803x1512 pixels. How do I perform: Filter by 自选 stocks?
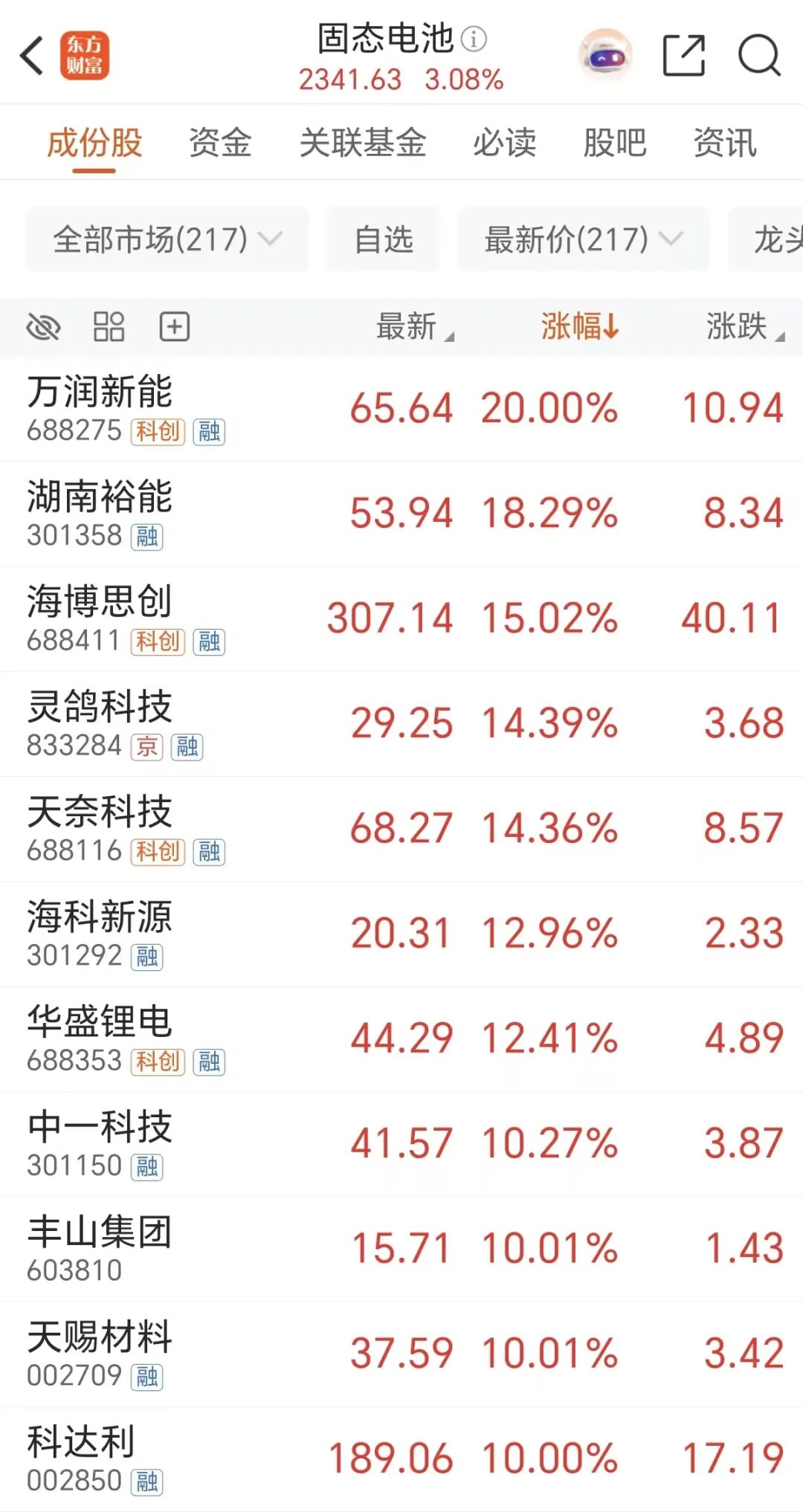tap(384, 239)
